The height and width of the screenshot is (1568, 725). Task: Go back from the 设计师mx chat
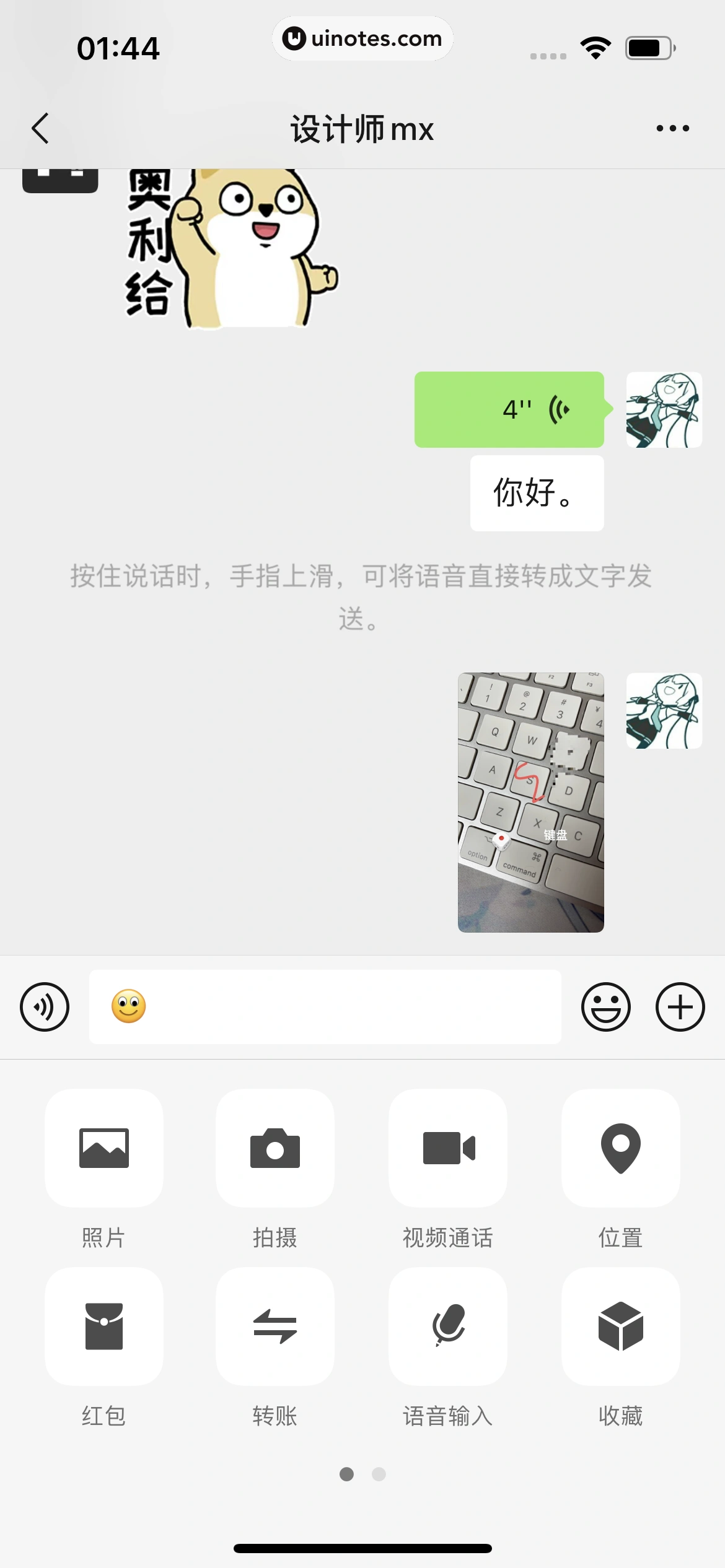[x=40, y=129]
